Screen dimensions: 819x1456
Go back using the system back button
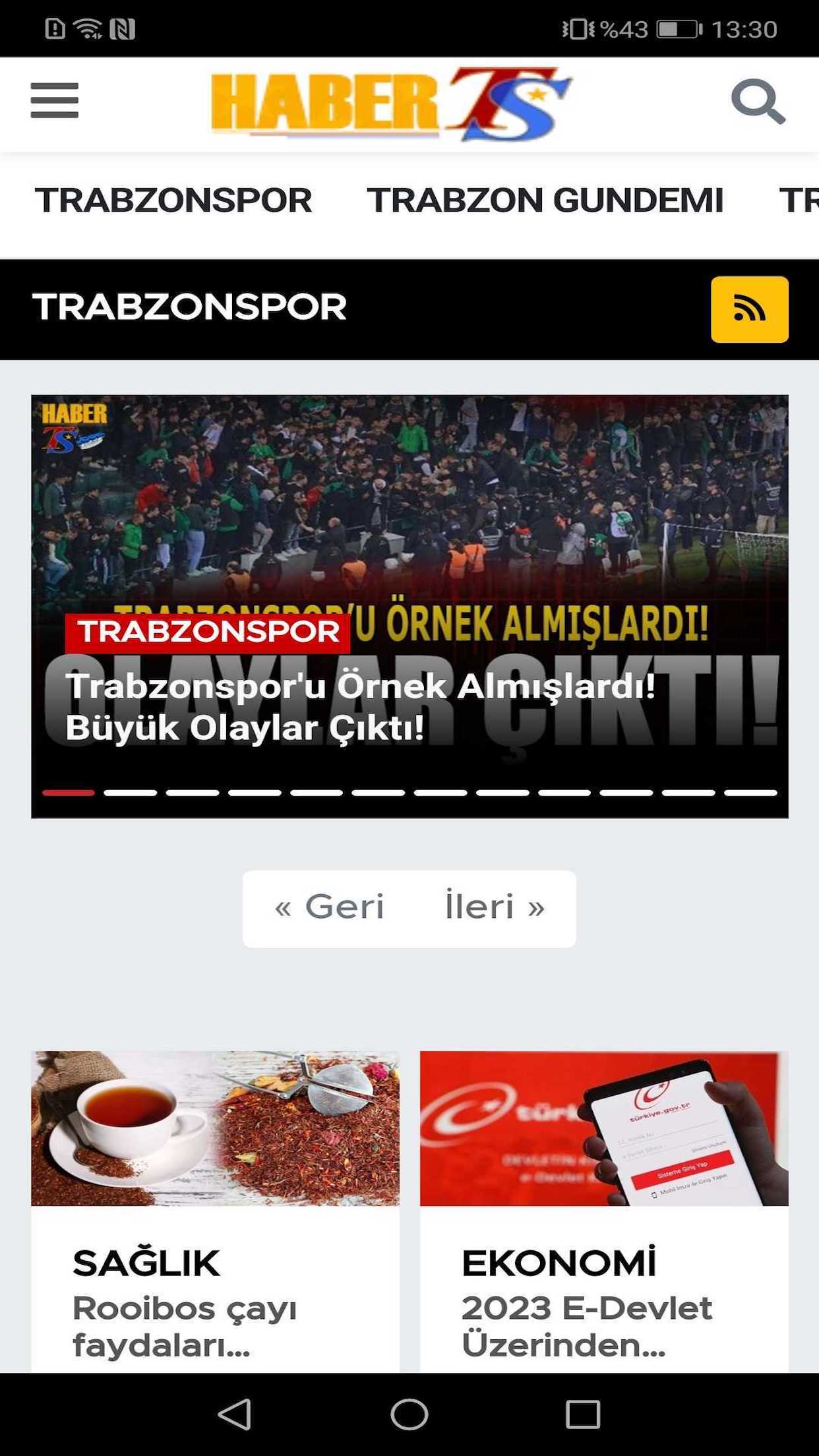coord(235,1414)
